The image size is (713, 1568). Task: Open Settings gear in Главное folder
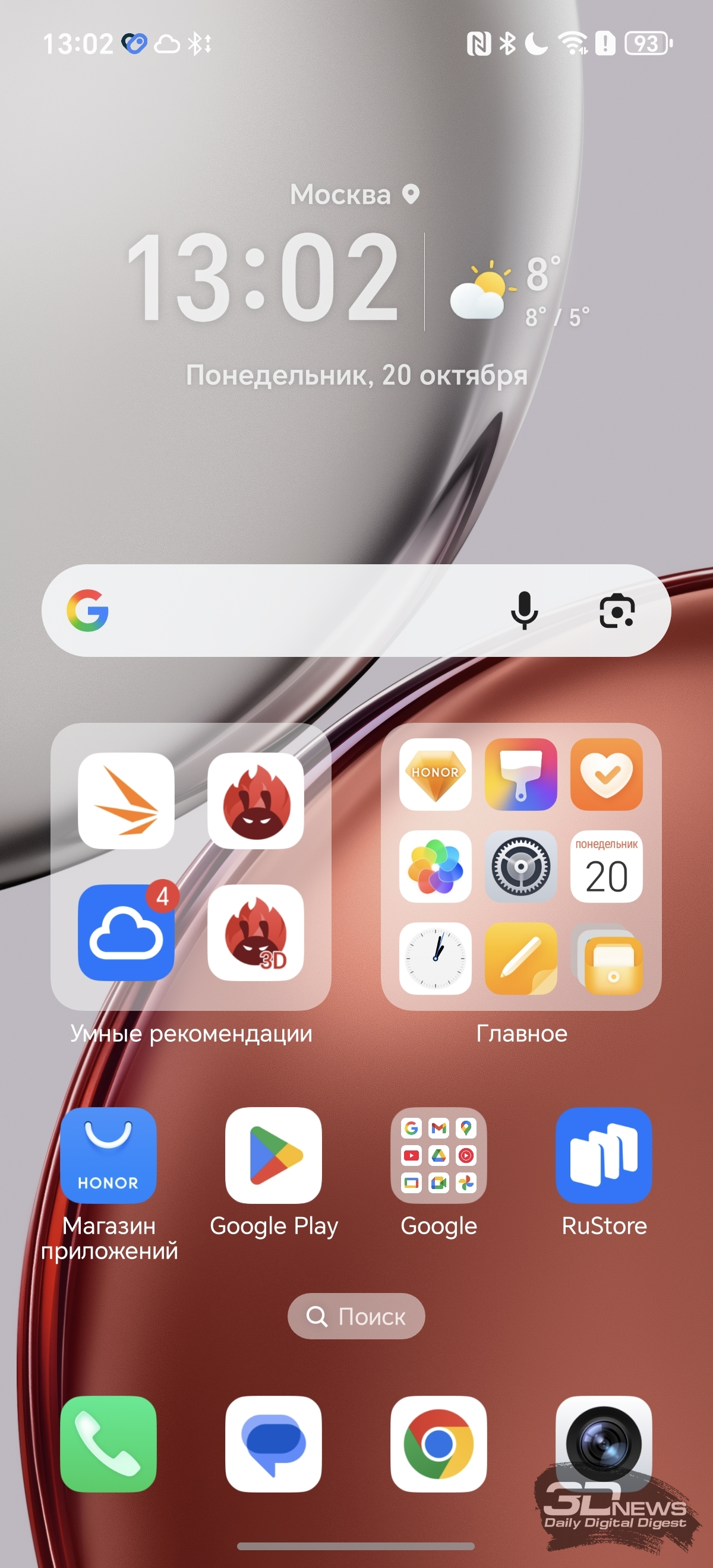[520, 866]
